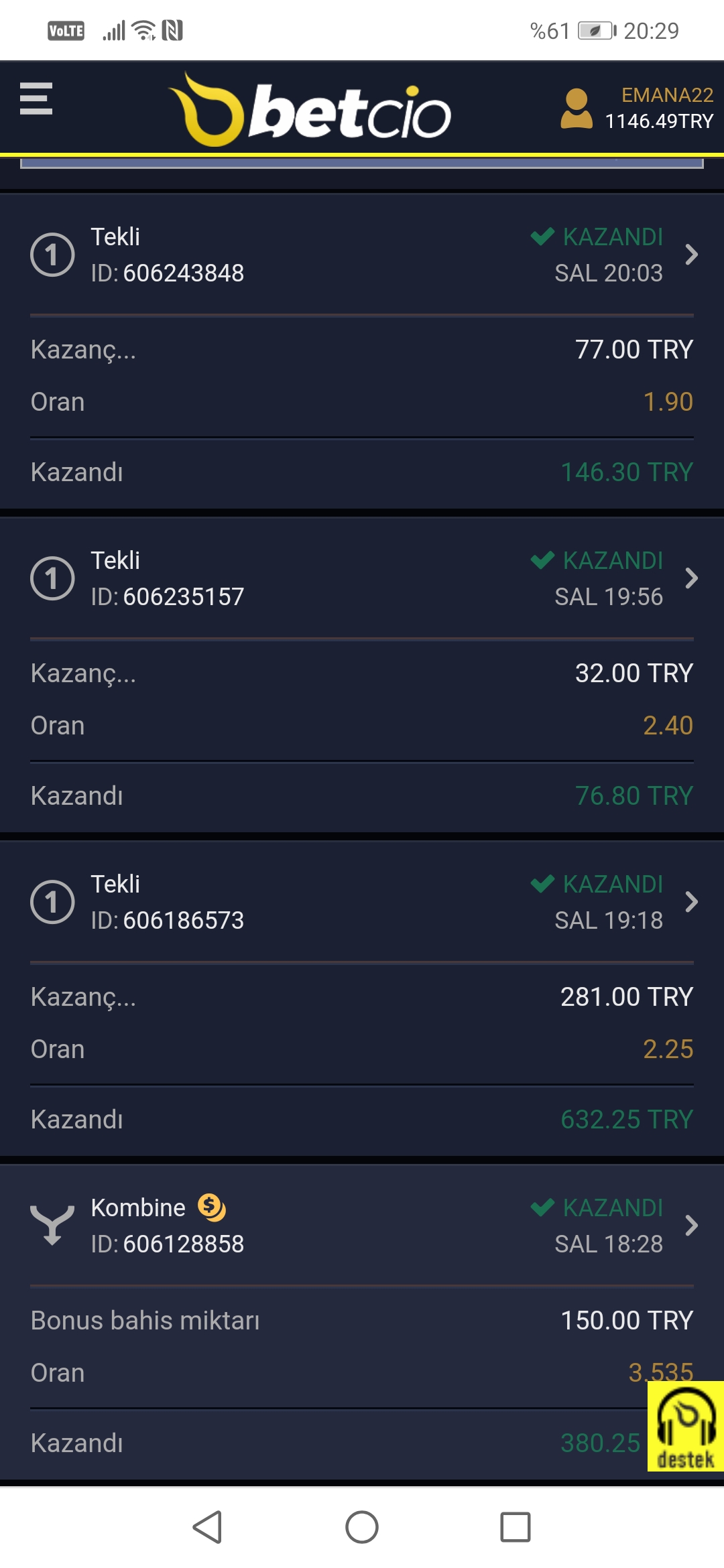Open the hamburger drawer menu

36,99
